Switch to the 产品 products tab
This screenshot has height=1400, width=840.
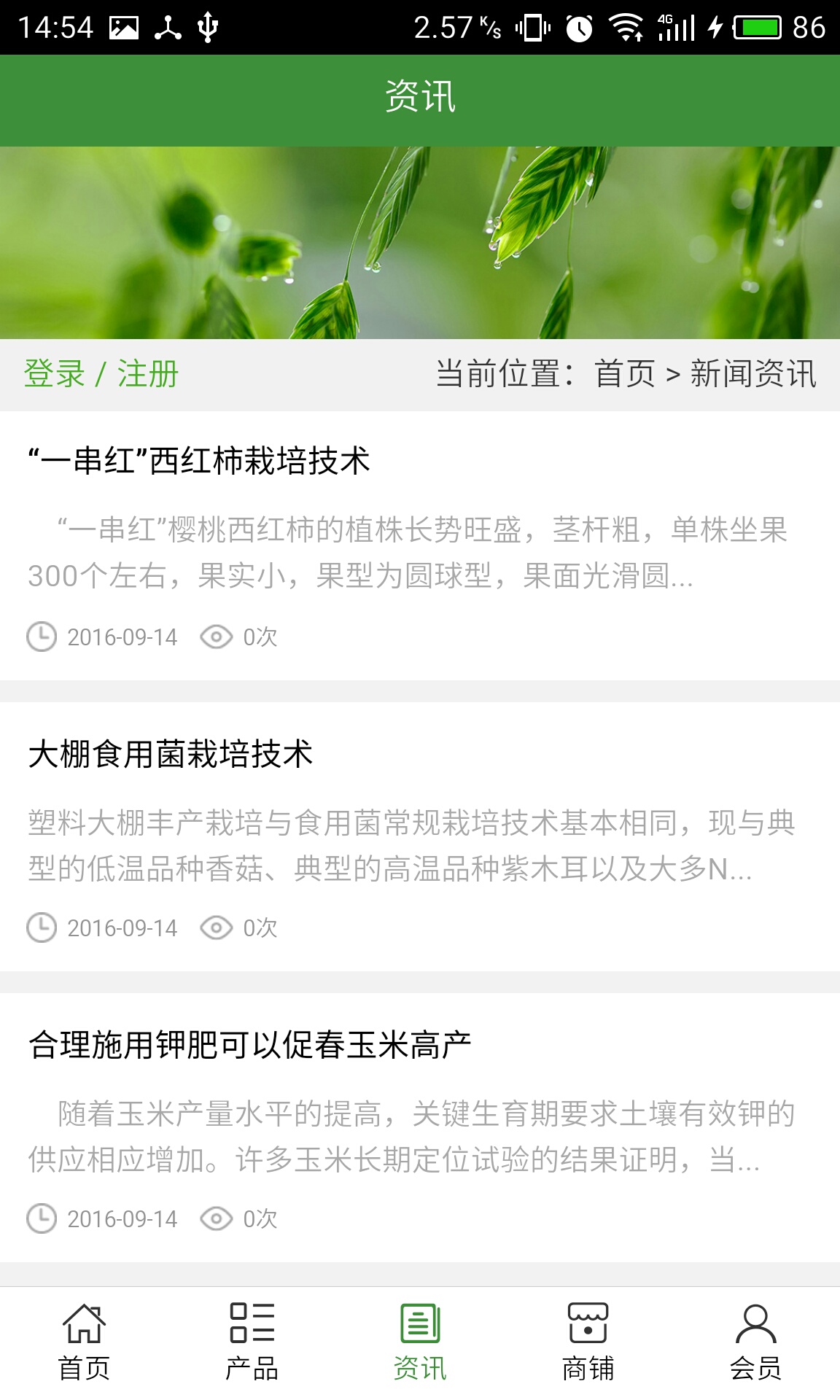pos(252,1342)
